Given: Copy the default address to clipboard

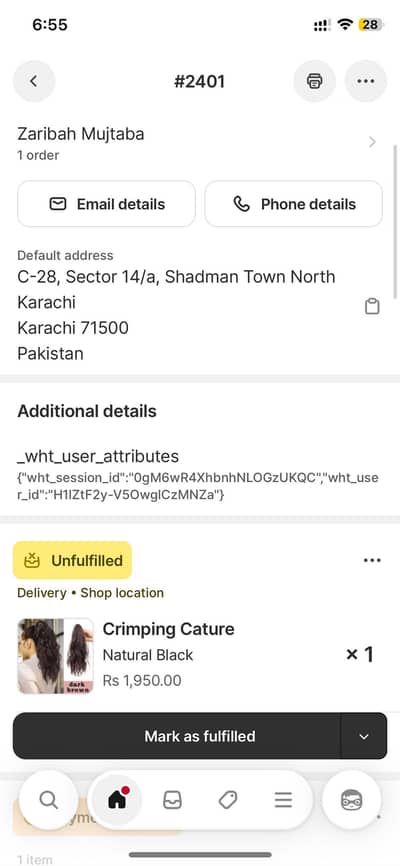Looking at the screenshot, I should point(372,307).
